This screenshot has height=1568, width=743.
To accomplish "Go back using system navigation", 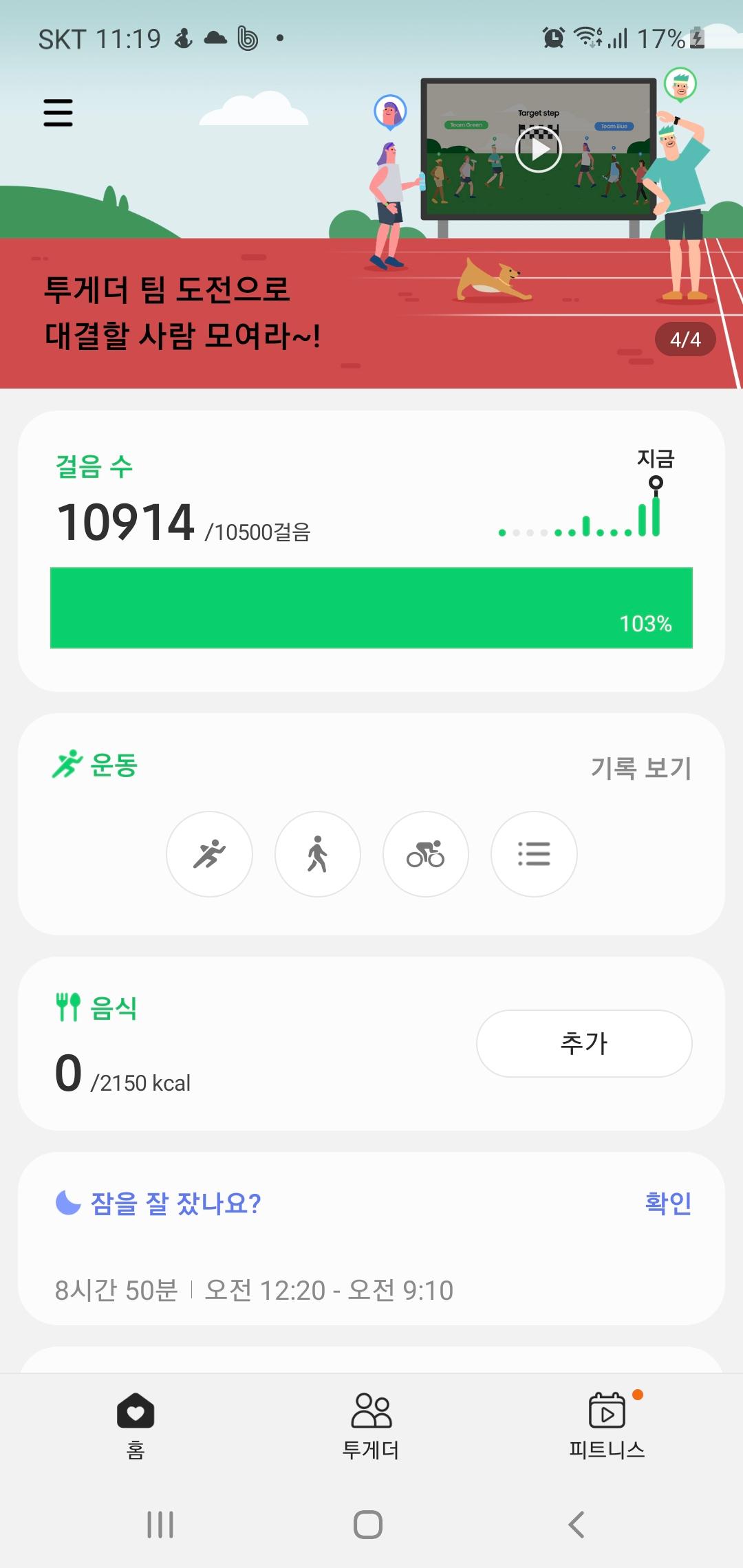I will pyautogui.click(x=577, y=1524).
